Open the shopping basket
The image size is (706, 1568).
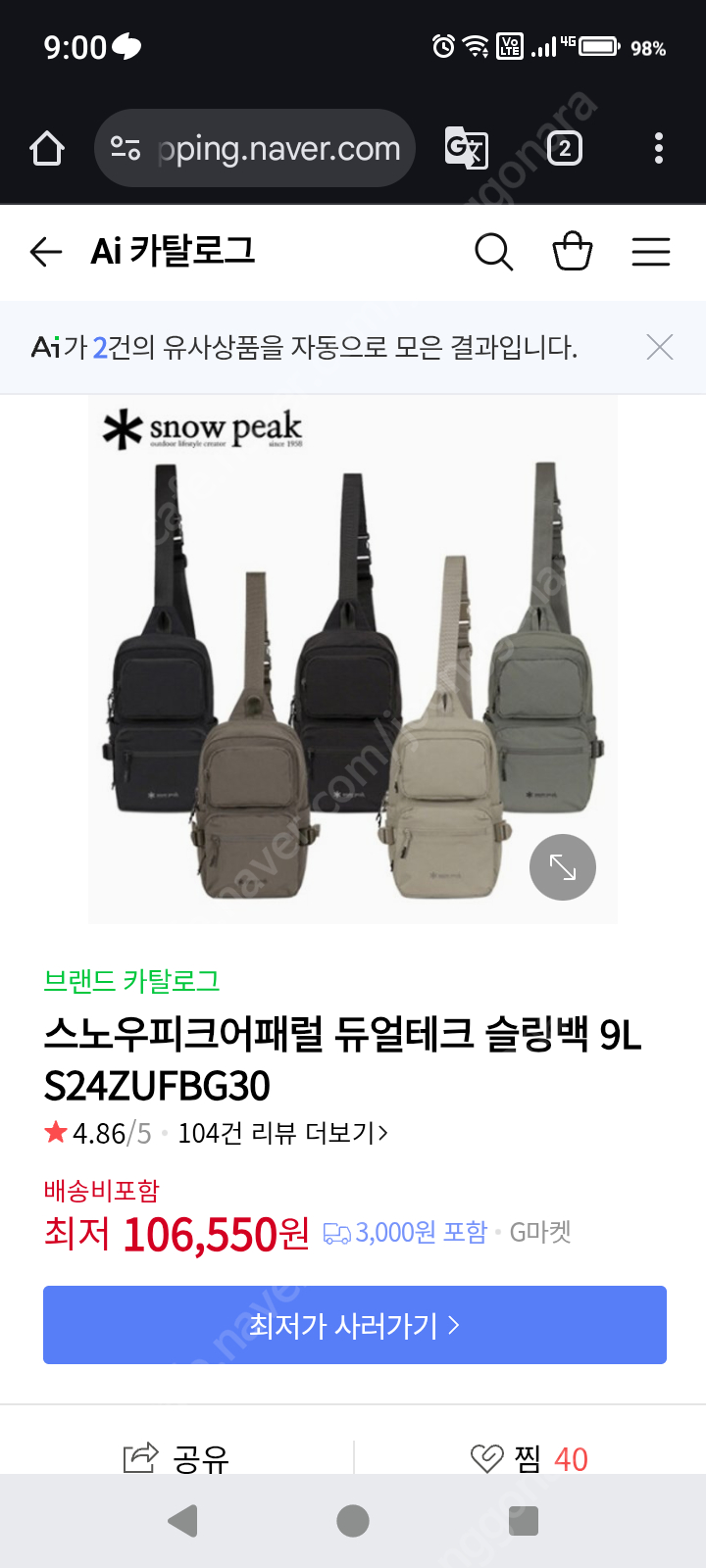click(573, 251)
